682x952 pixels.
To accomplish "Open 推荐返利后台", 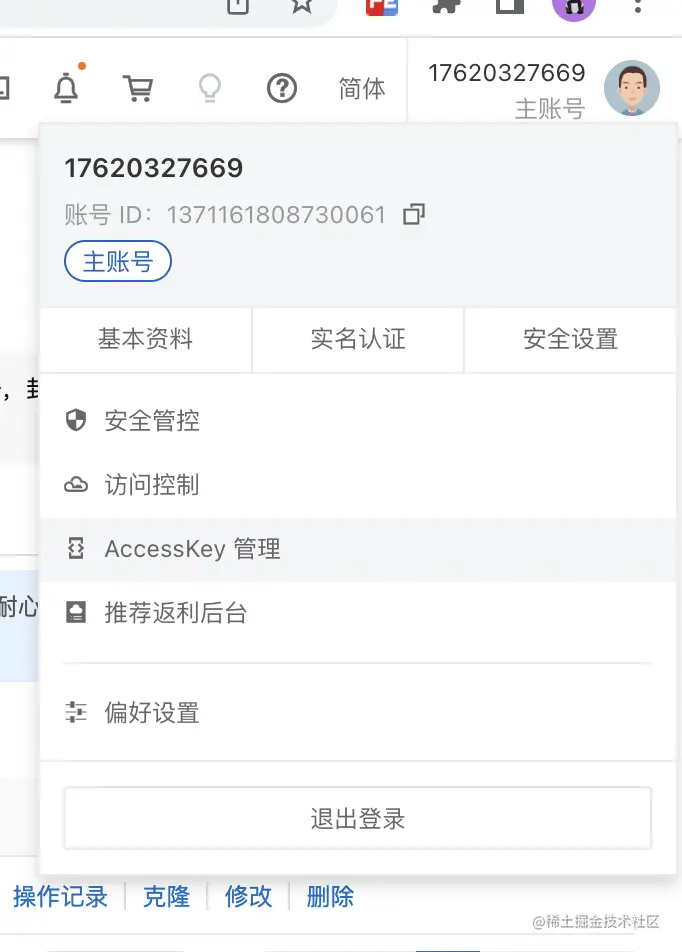I will 175,613.
